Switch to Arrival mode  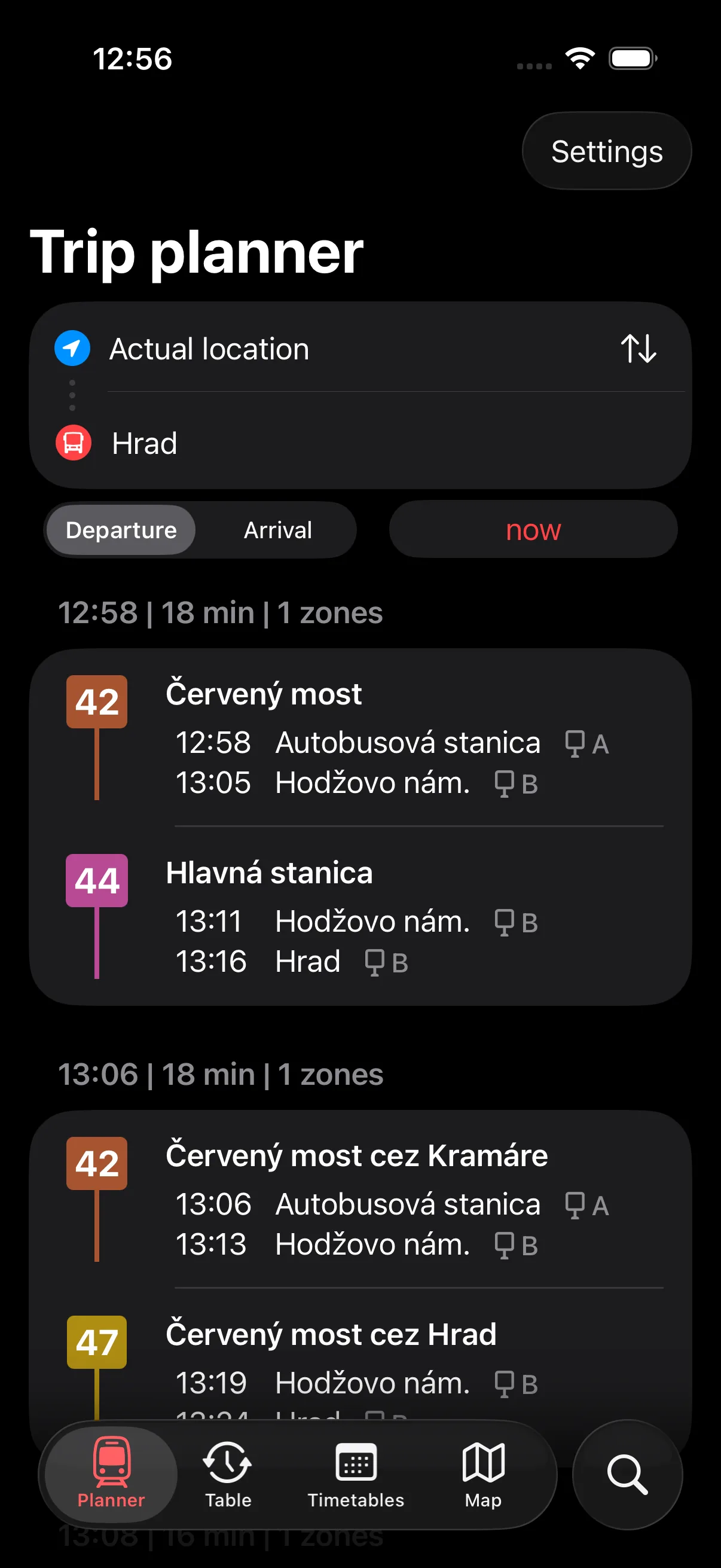click(277, 530)
